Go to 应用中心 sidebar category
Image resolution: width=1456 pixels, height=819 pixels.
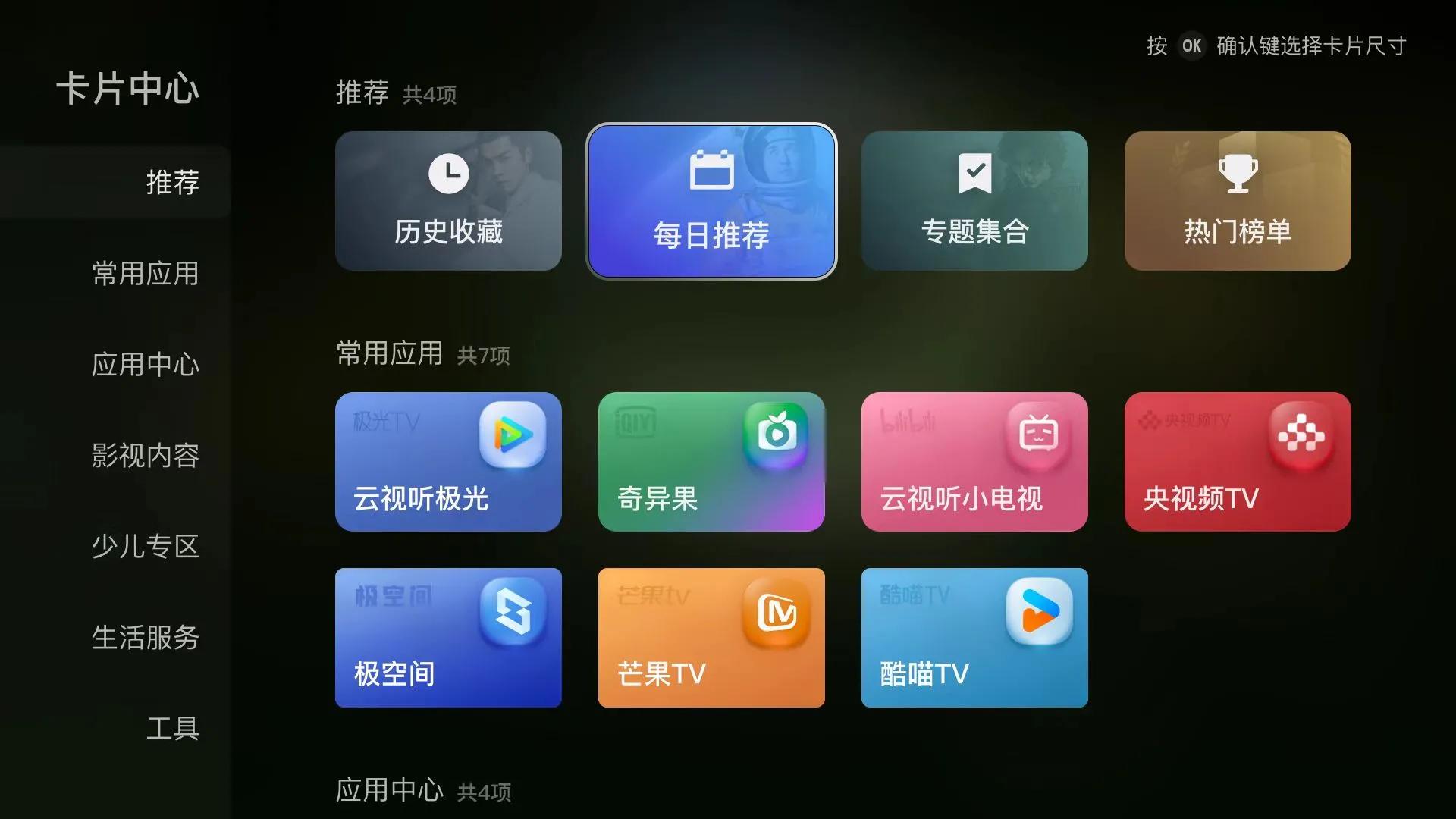click(x=145, y=364)
